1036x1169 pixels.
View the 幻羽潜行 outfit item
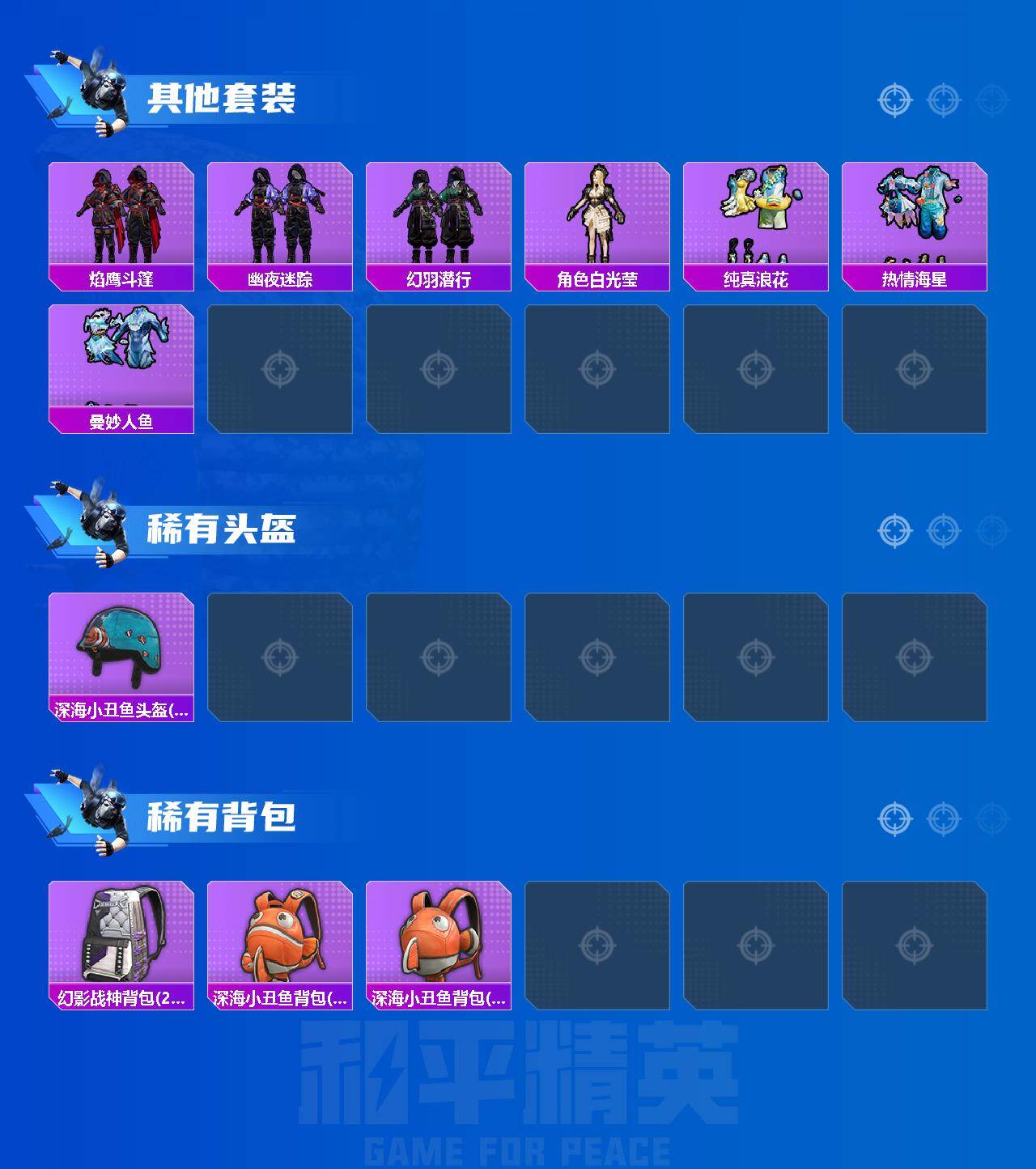(x=438, y=219)
